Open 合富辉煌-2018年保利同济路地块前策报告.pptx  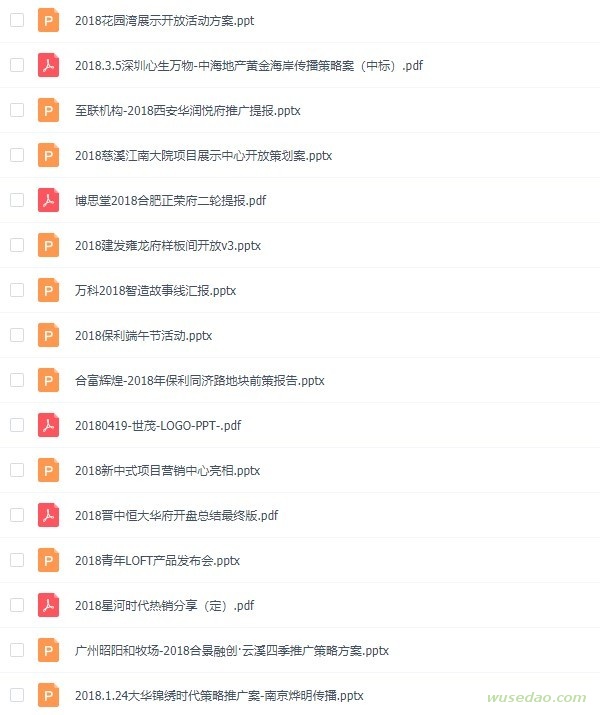coord(199,380)
